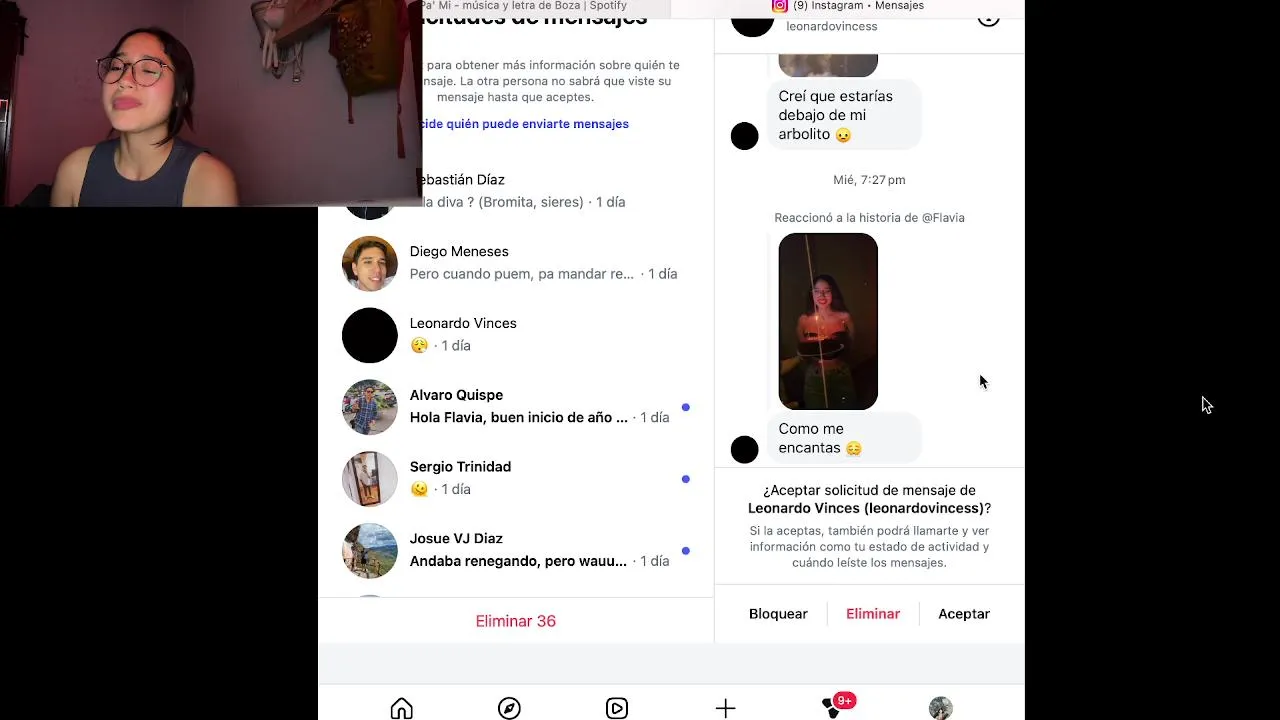Open activity notifications heart tab
Image resolution: width=1280 pixels, height=720 pixels.
pos(833,707)
